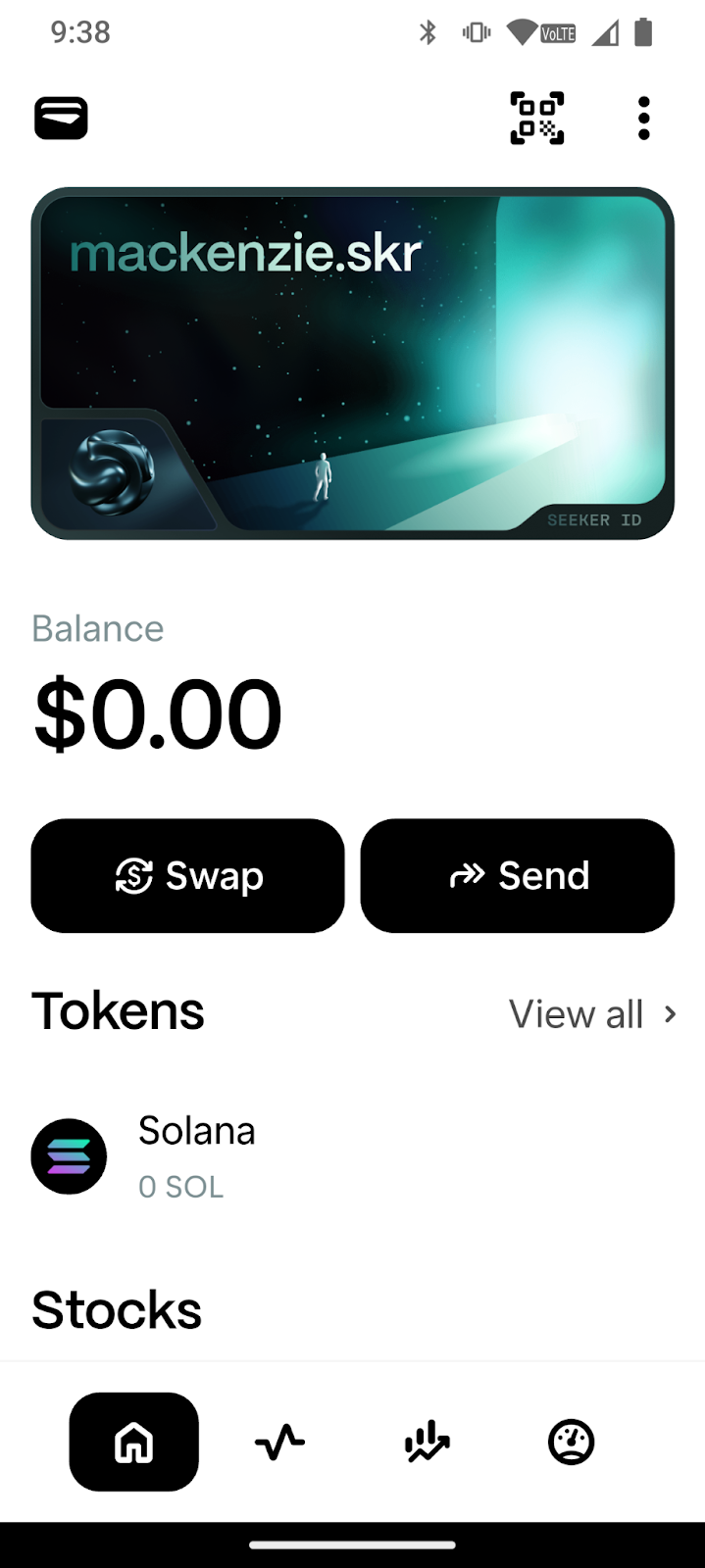The image size is (705, 1568).
Task: Open the three-dot overflow menu
Action: [x=643, y=119]
